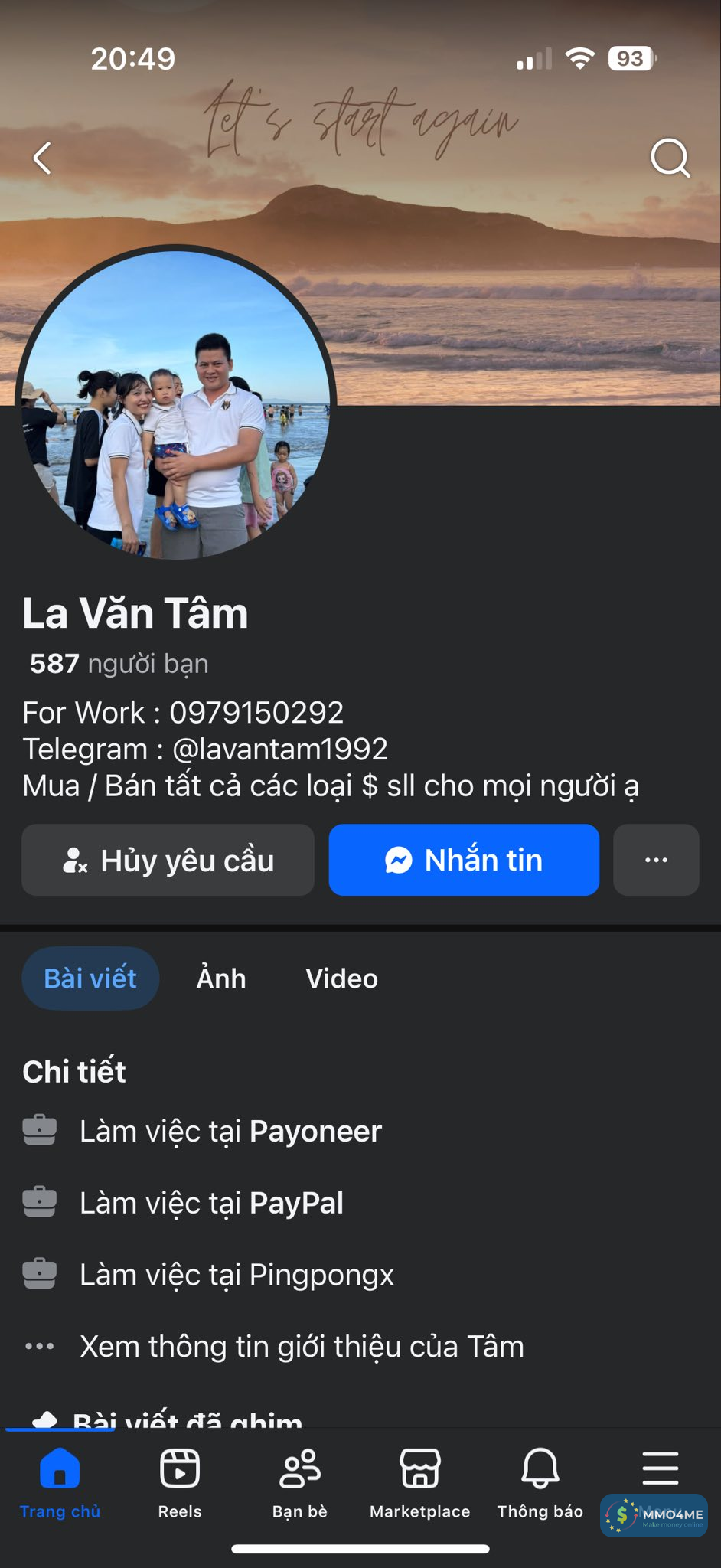721x1568 pixels.
Task: Open the three-dot more options button
Action: pos(656,860)
